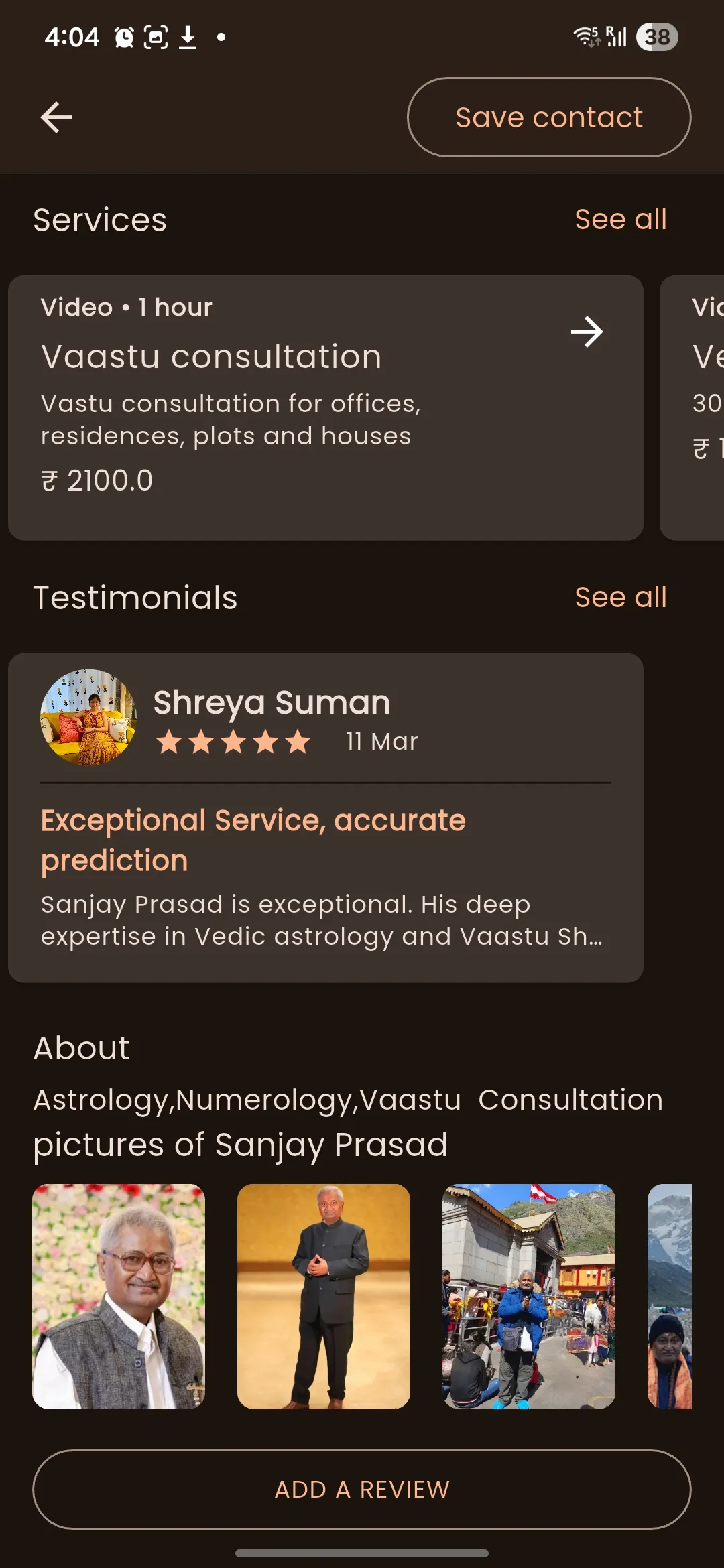Tap the download icon in the status bar
724x1568 pixels.
coord(187,36)
